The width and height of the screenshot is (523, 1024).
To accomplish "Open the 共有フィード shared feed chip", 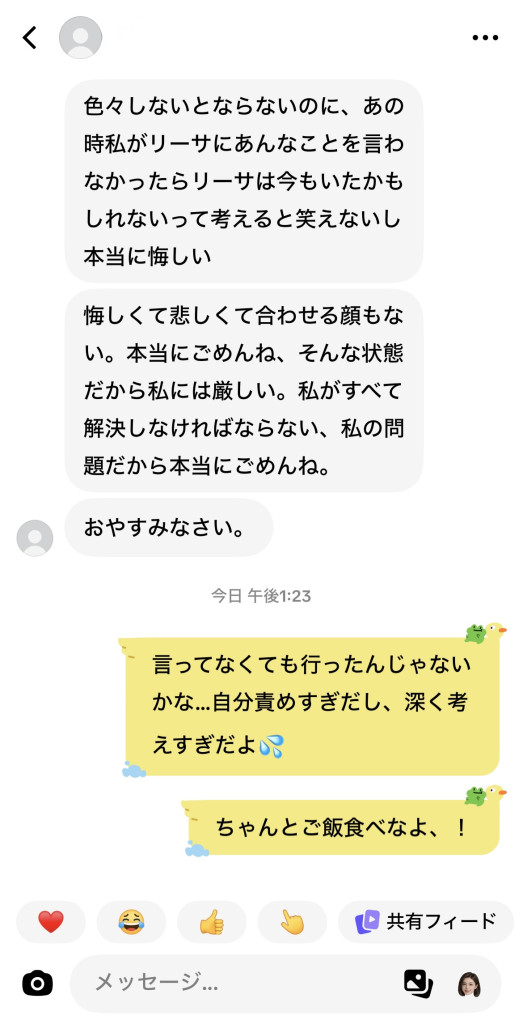I will point(426,922).
